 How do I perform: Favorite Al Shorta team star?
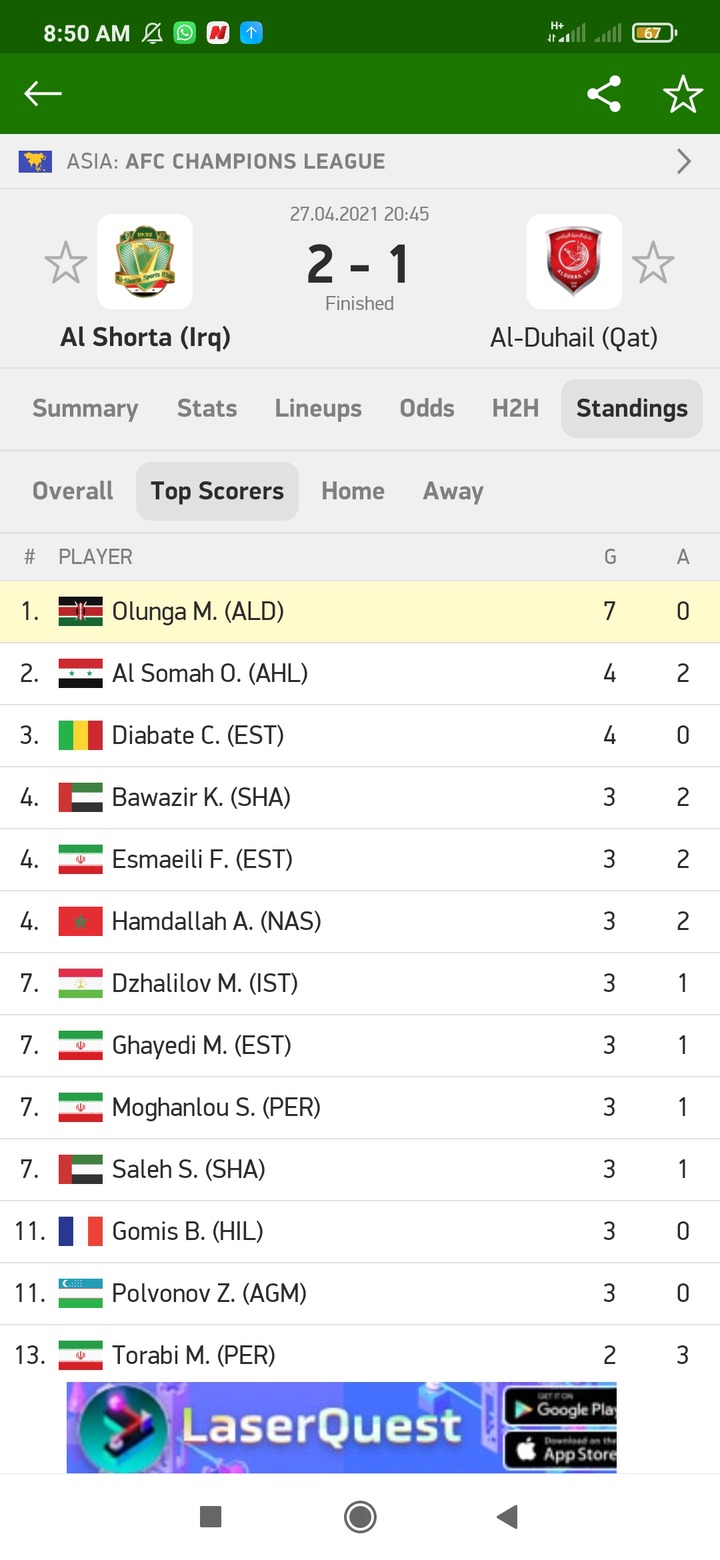pyautogui.click(x=66, y=263)
